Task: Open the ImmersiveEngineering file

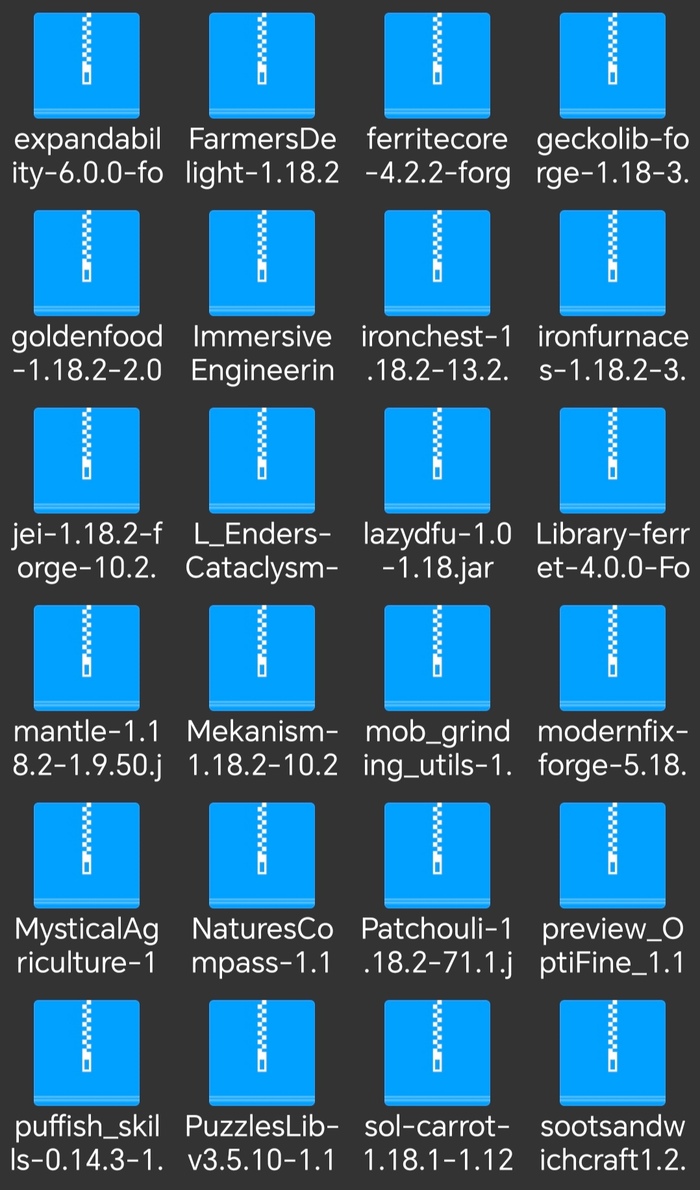Action: click(x=262, y=259)
